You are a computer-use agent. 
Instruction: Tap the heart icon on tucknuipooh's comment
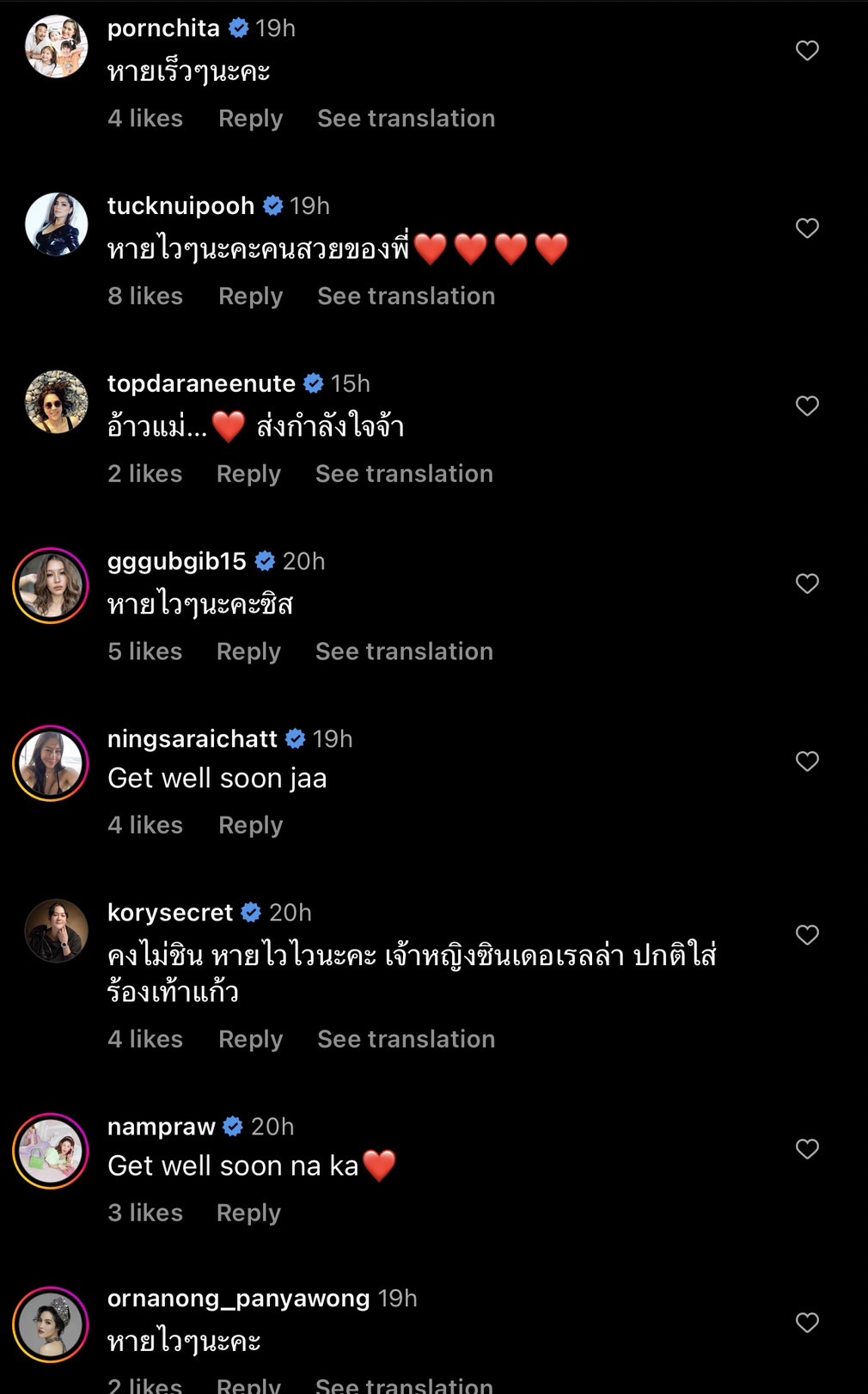[x=806, y=228]
